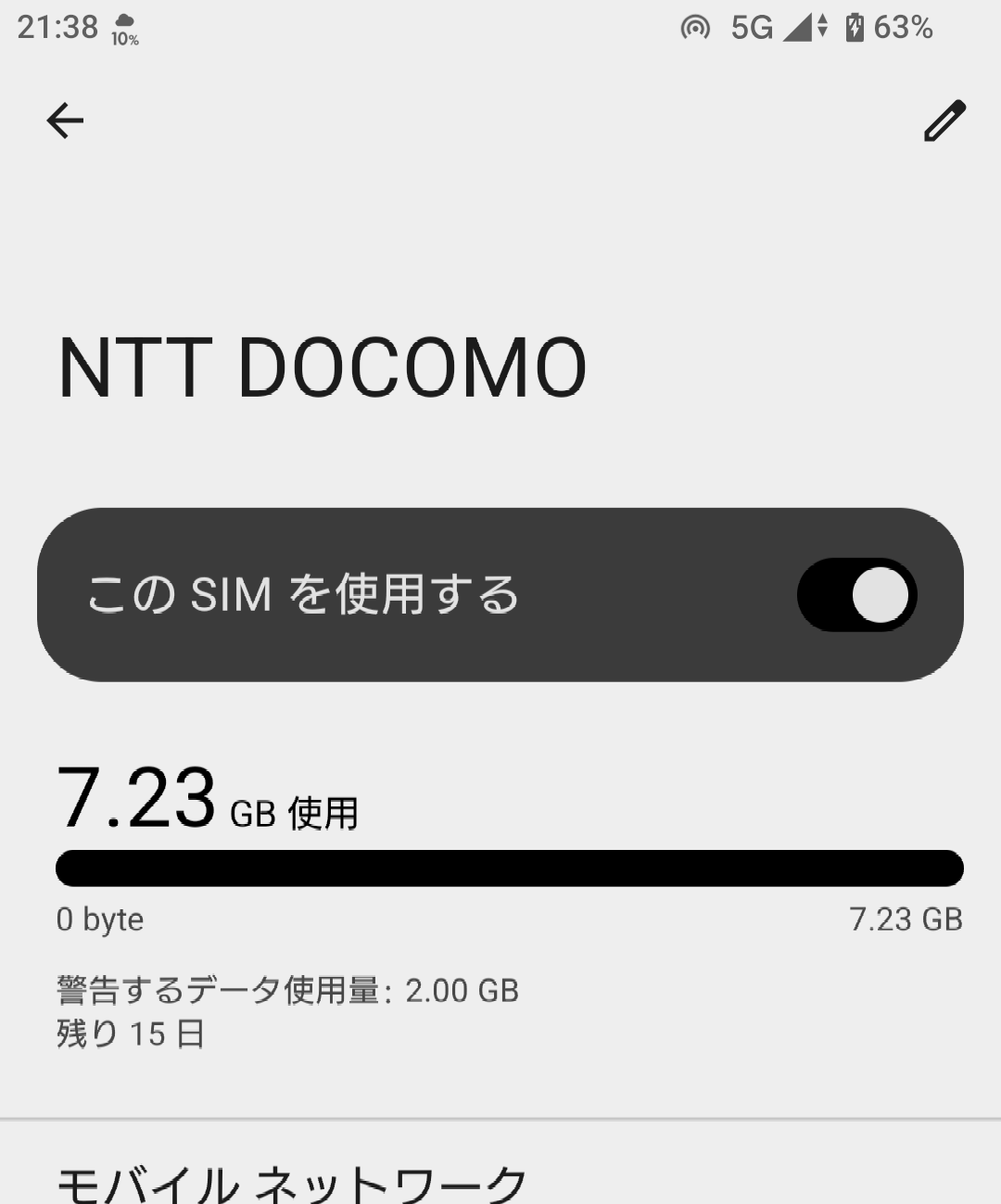Tap the pencil icon to edit SIM name

(x=944, y=120)
